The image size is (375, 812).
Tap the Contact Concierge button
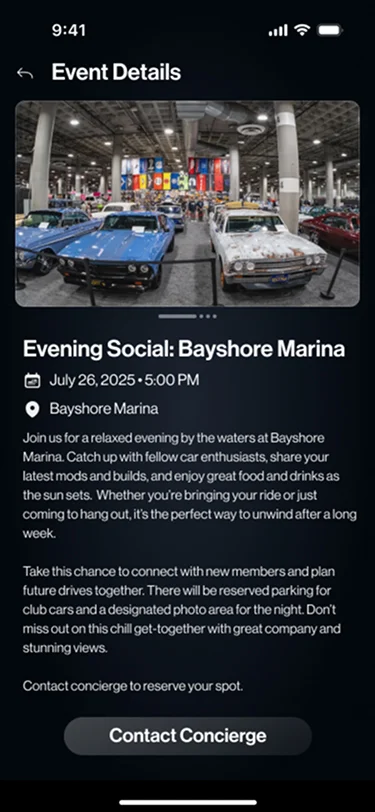(x=188, y=736)
